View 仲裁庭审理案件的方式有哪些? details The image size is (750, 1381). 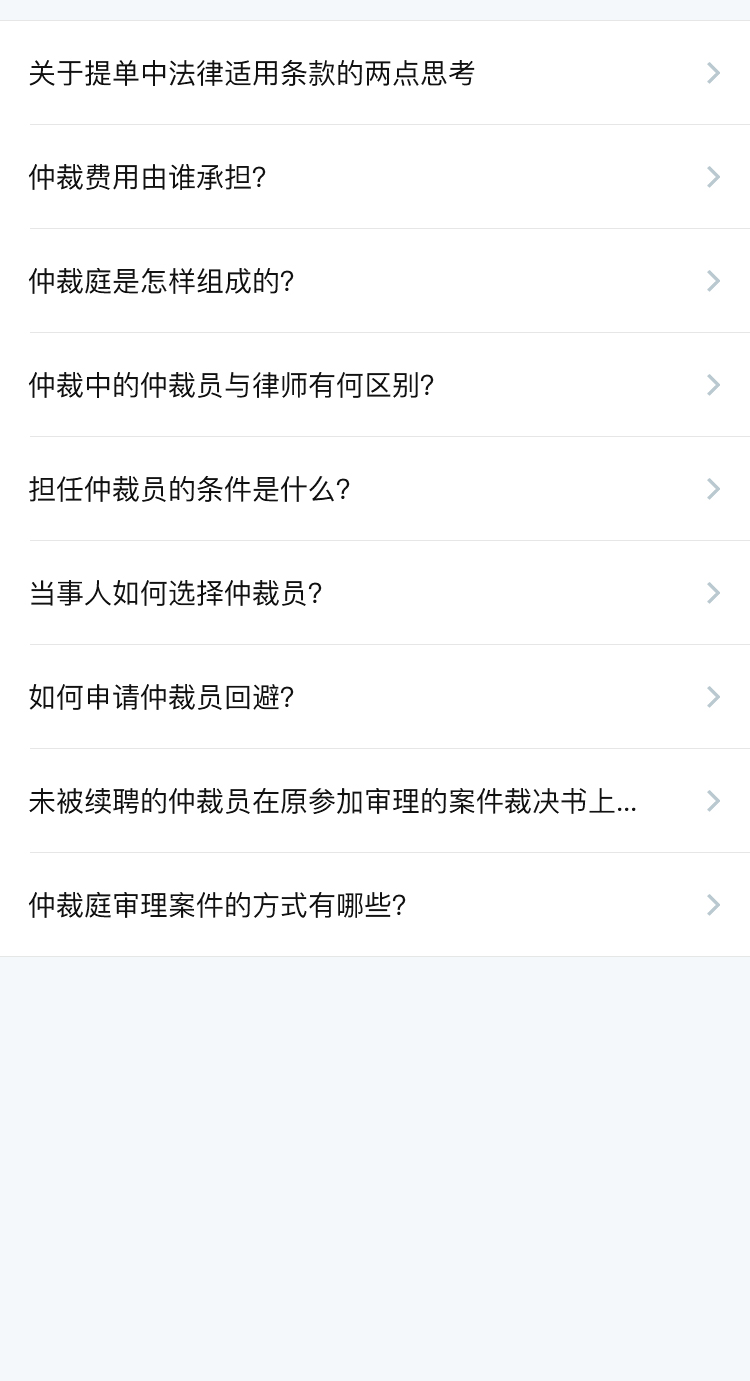pyautogui.click(x=218, y=905)
